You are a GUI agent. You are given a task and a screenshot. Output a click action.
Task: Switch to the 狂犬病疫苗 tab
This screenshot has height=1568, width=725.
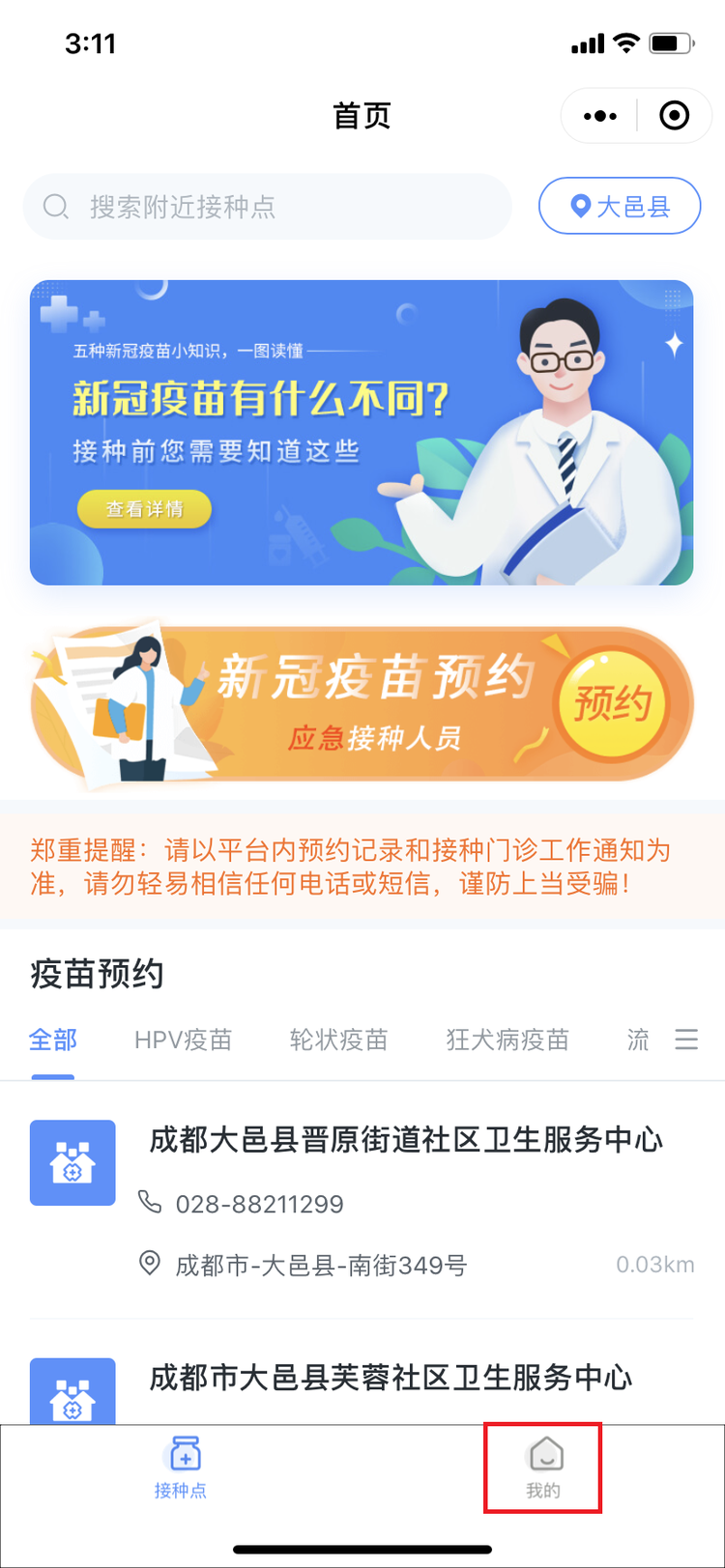(507, 1040)
